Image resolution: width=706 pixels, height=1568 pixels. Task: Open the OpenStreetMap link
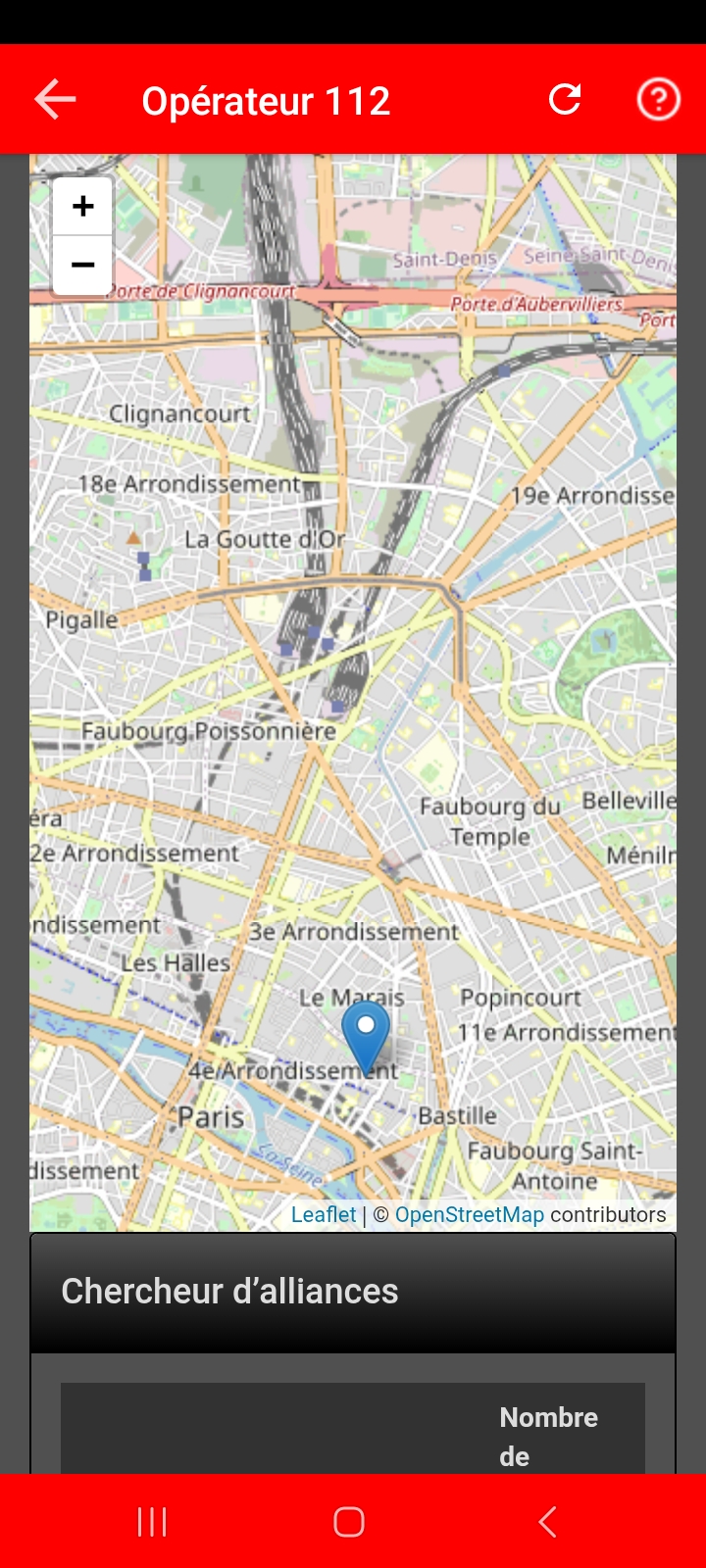click(x=469, y=1214)
